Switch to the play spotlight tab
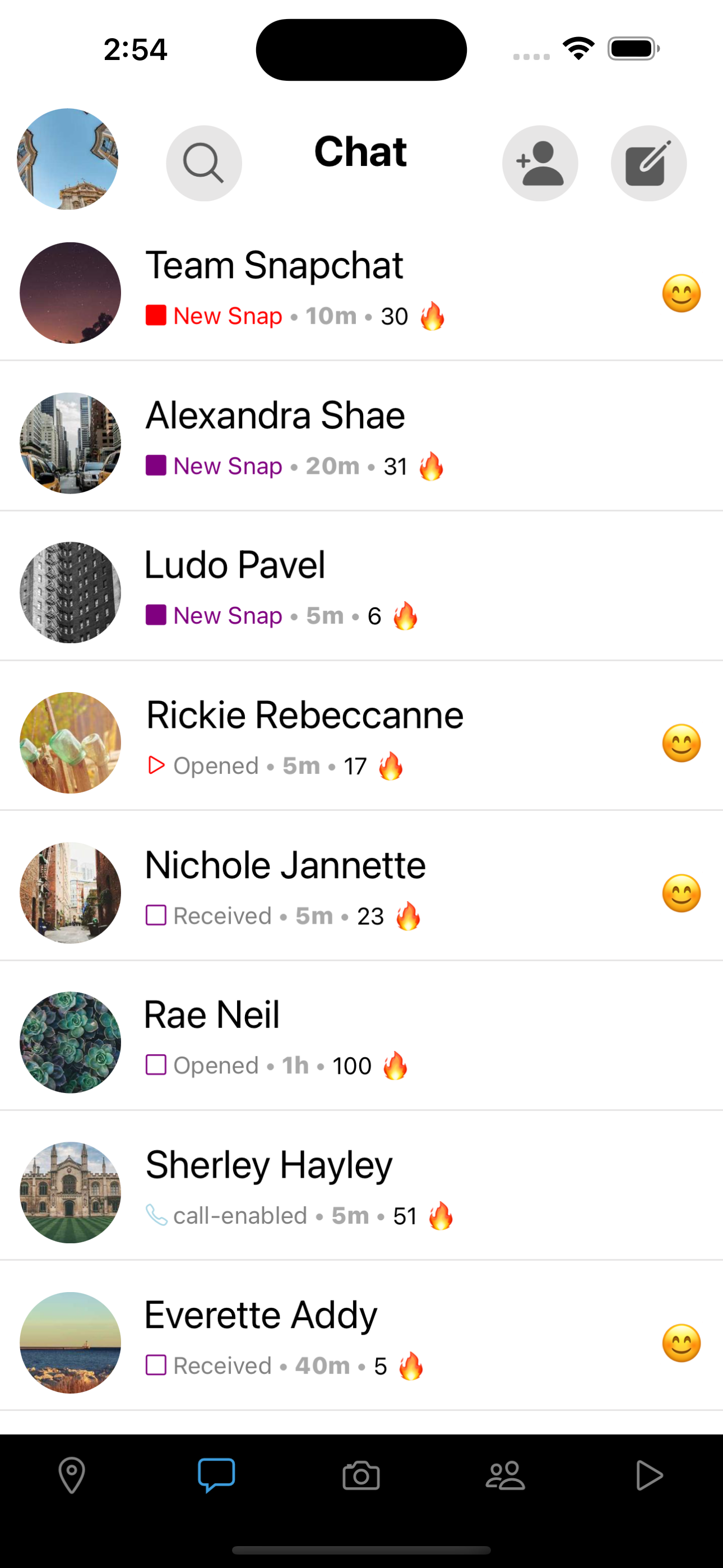The image size is (723, 1568). click(x=650, y=1475)
